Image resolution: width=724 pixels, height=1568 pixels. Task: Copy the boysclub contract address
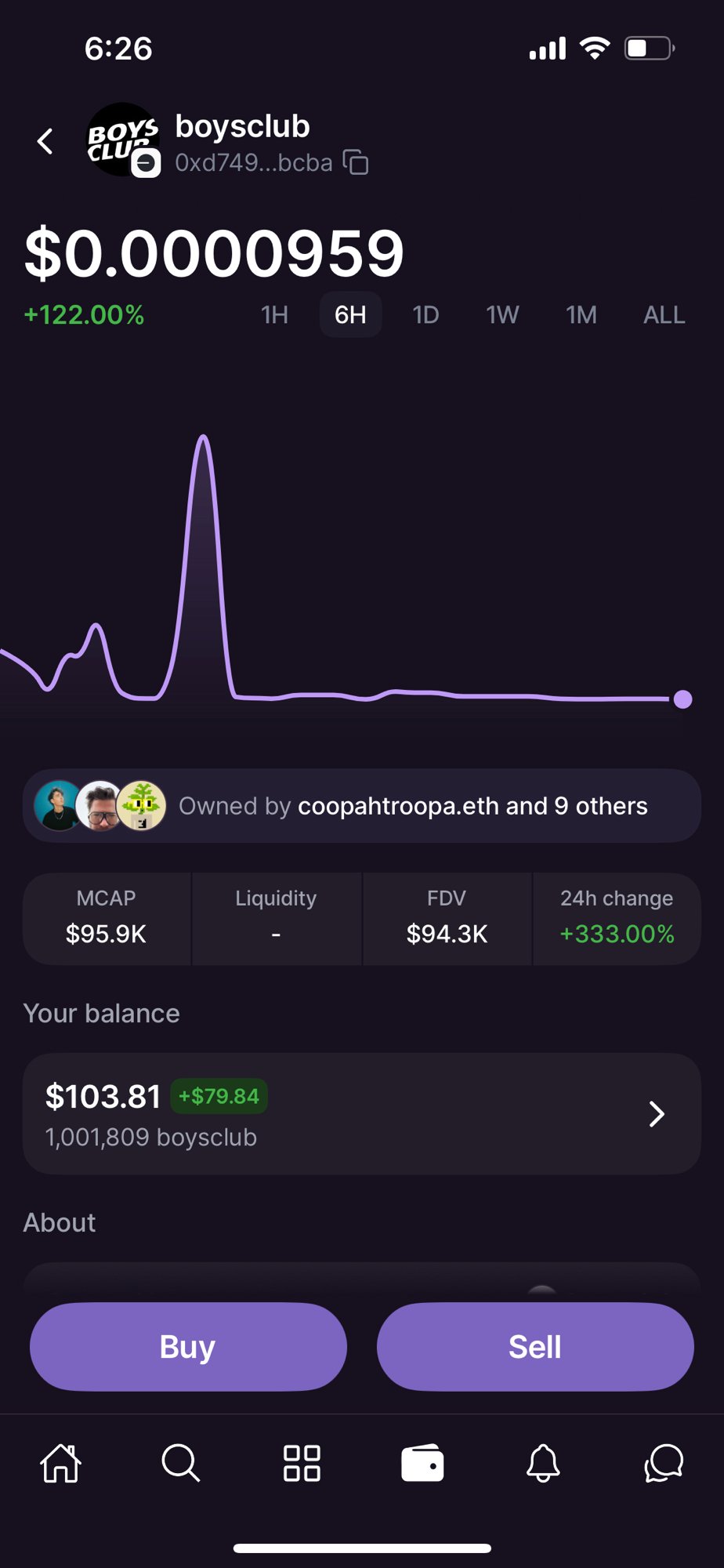[x=357, y=162]
